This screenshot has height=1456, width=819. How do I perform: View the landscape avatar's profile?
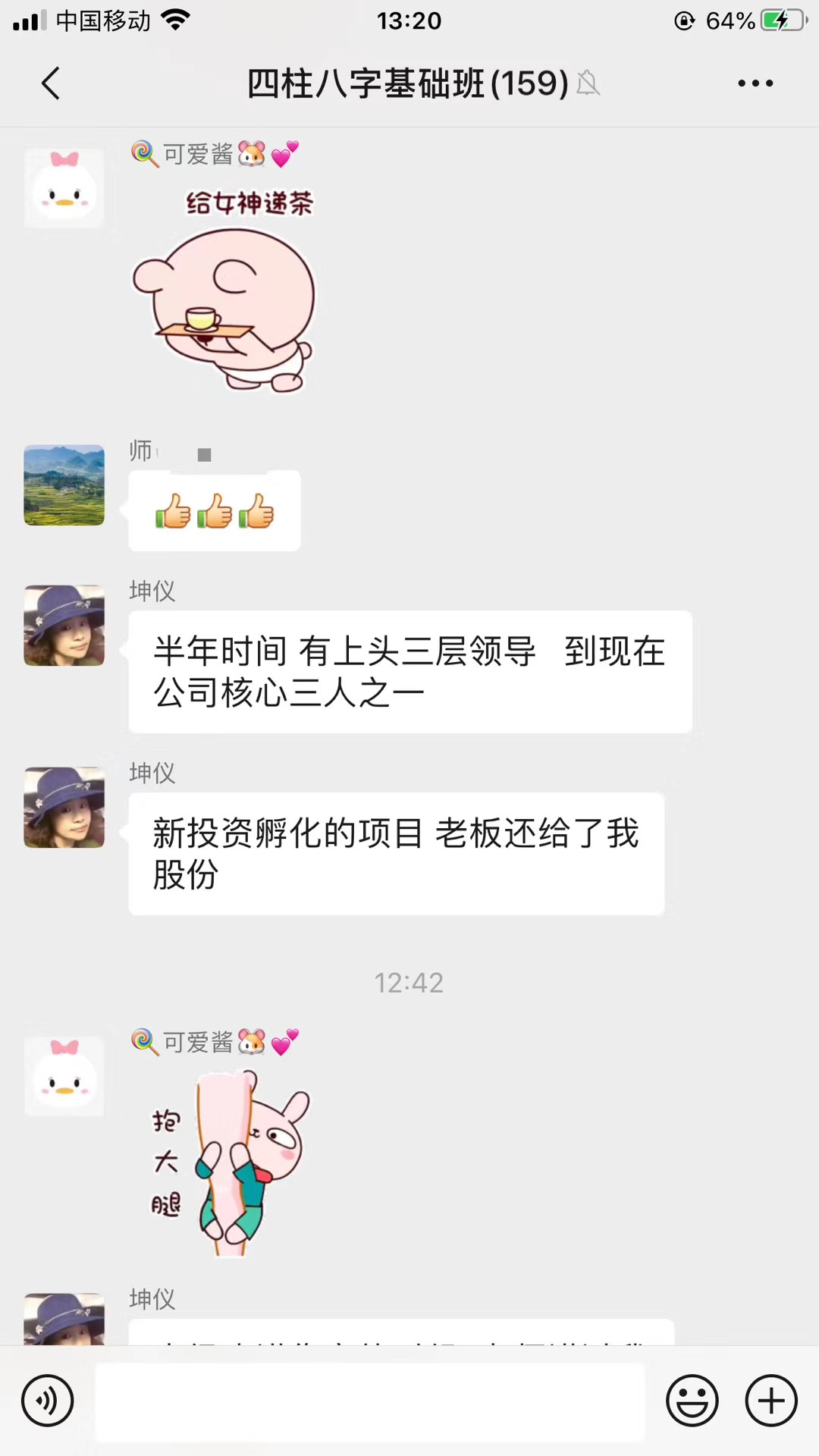click(x=64, y=485)
